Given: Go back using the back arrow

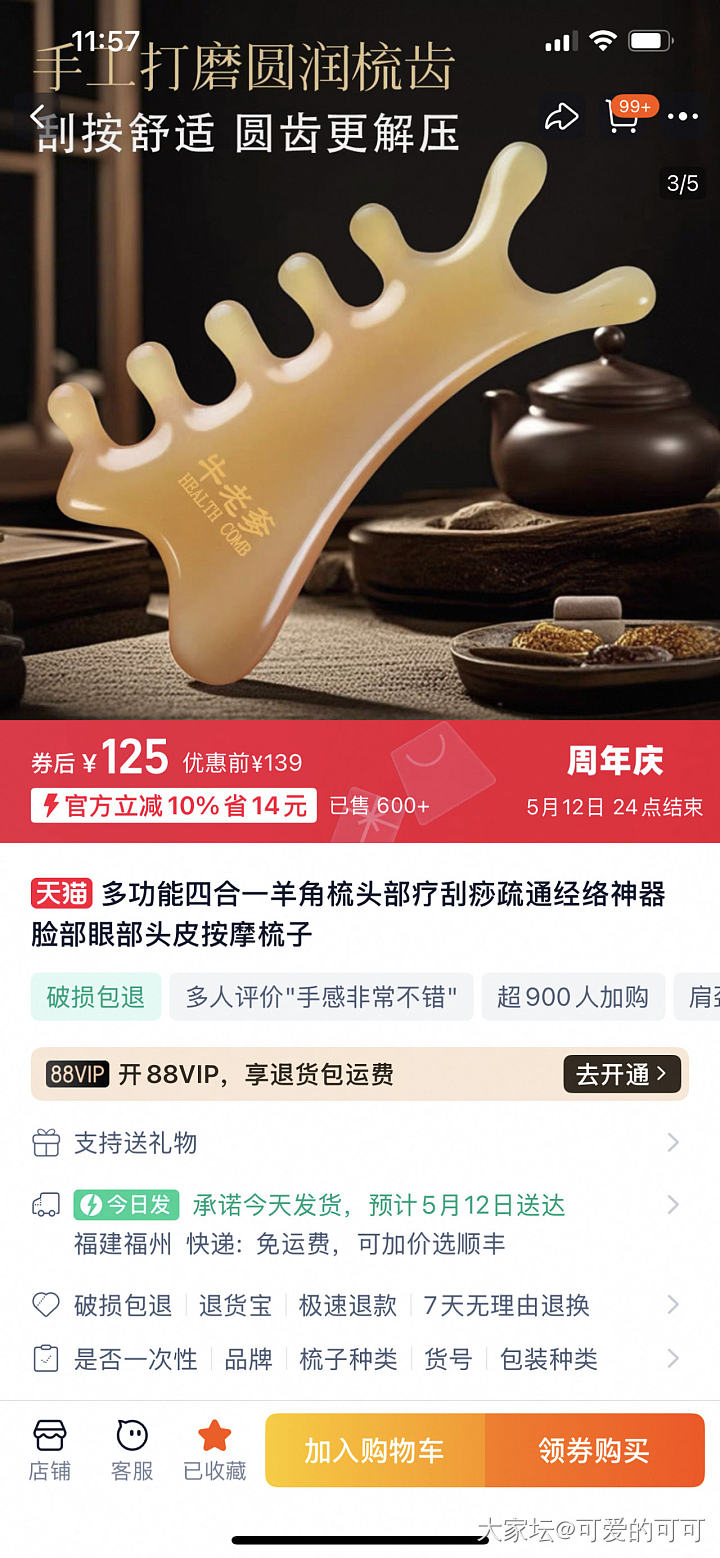Looking at the screenshot, I should (x=40, y=117).
